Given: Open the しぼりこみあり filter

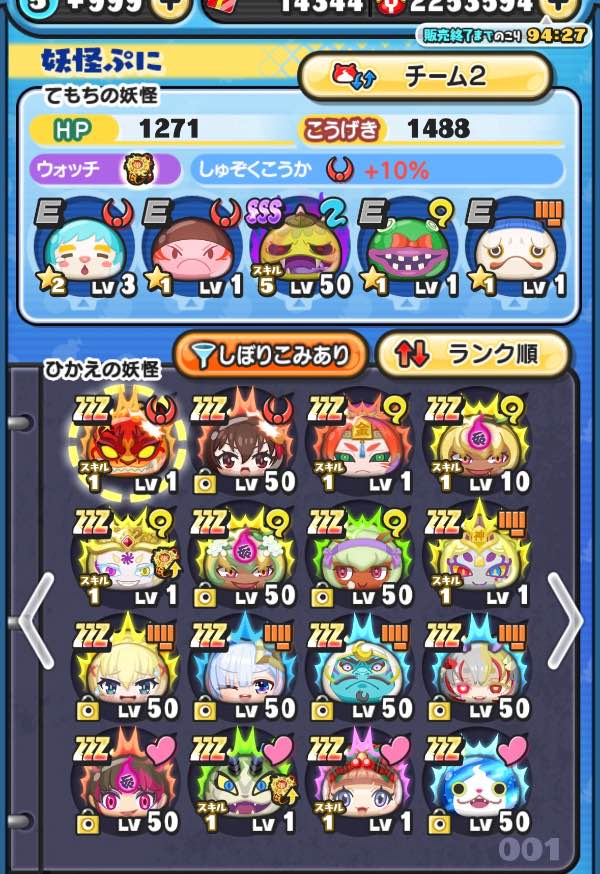Looking at the screenshot, I should [x=272, y=353].
